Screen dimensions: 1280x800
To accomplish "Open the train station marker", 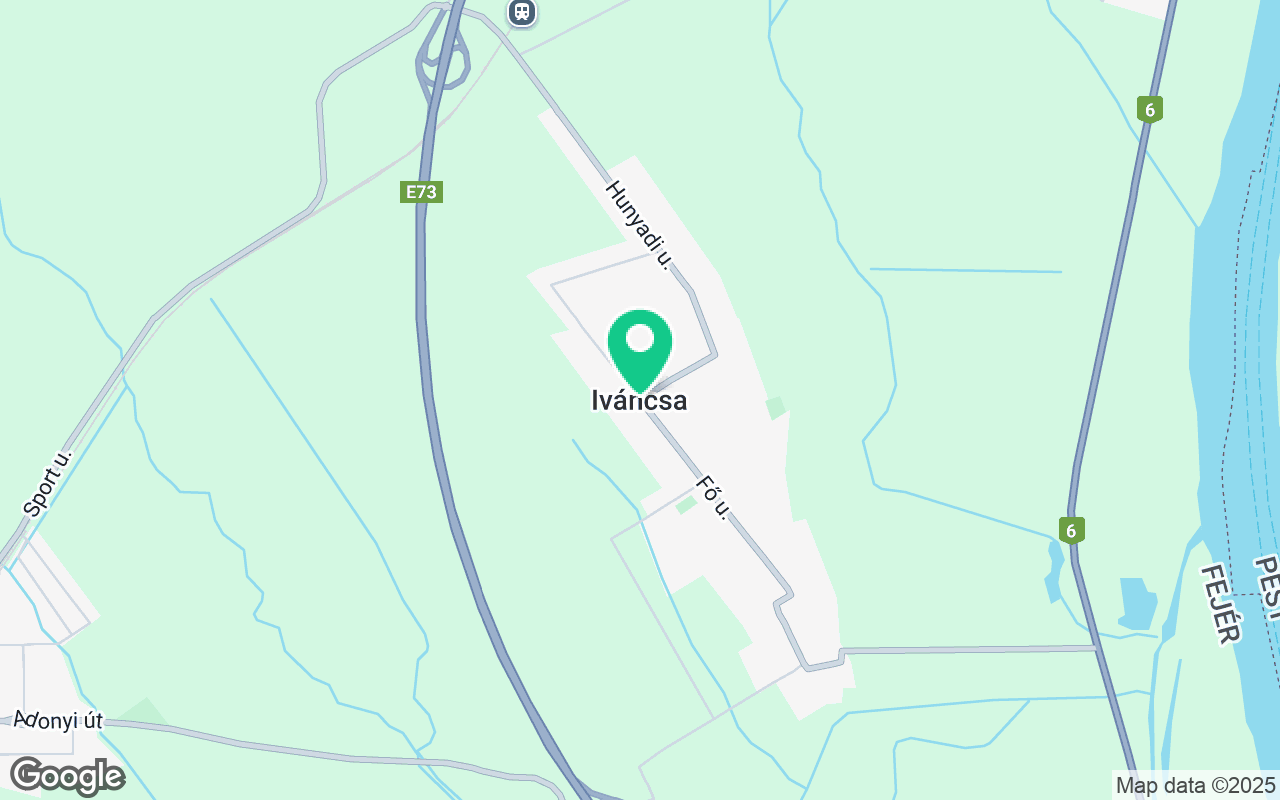I will (x=521, y=11).
